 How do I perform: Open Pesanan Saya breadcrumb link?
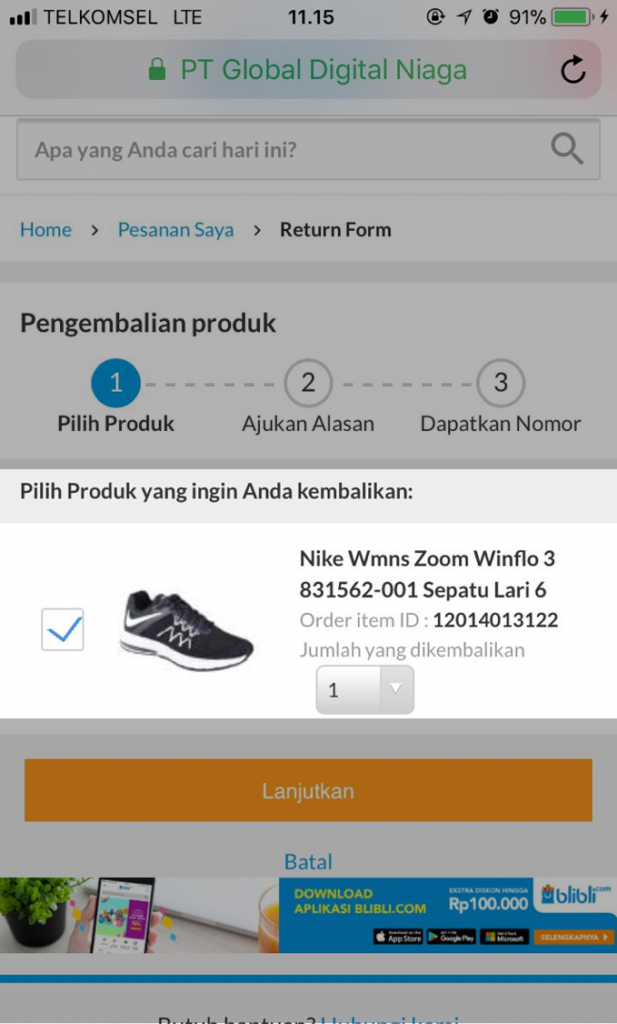(x=176, y=230)
